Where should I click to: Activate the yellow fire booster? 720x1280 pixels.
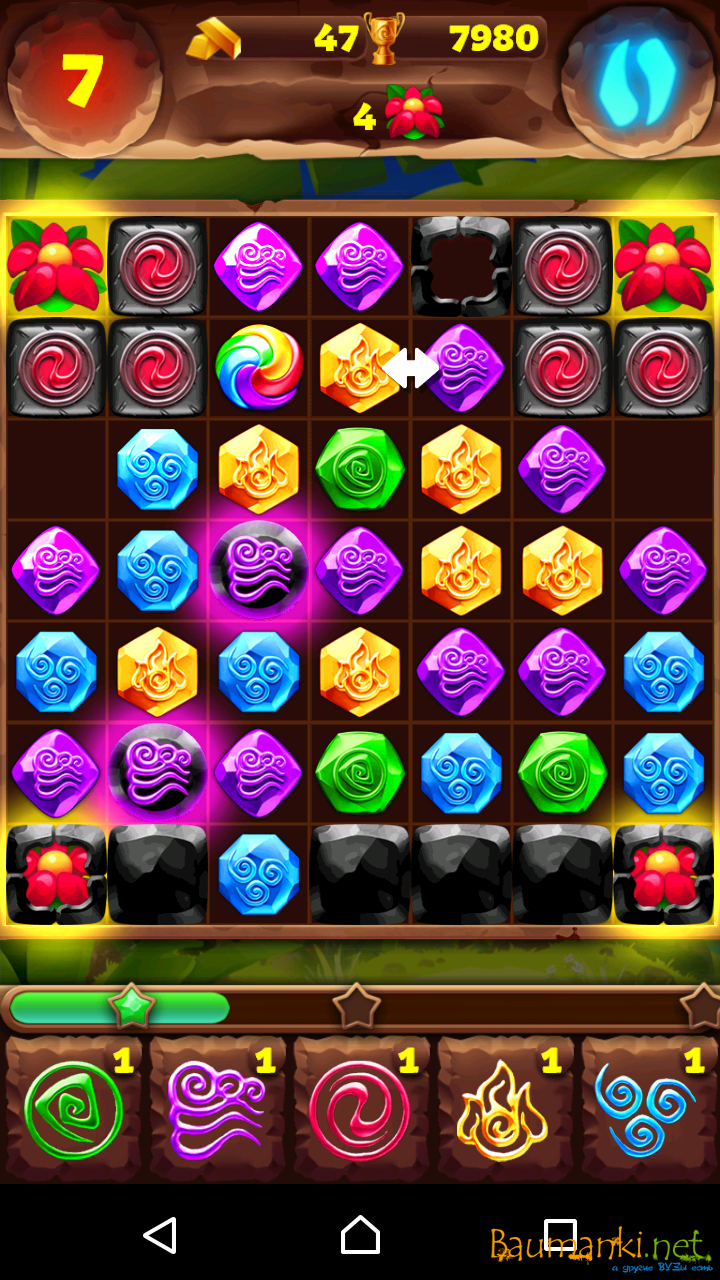(503, 1110)
